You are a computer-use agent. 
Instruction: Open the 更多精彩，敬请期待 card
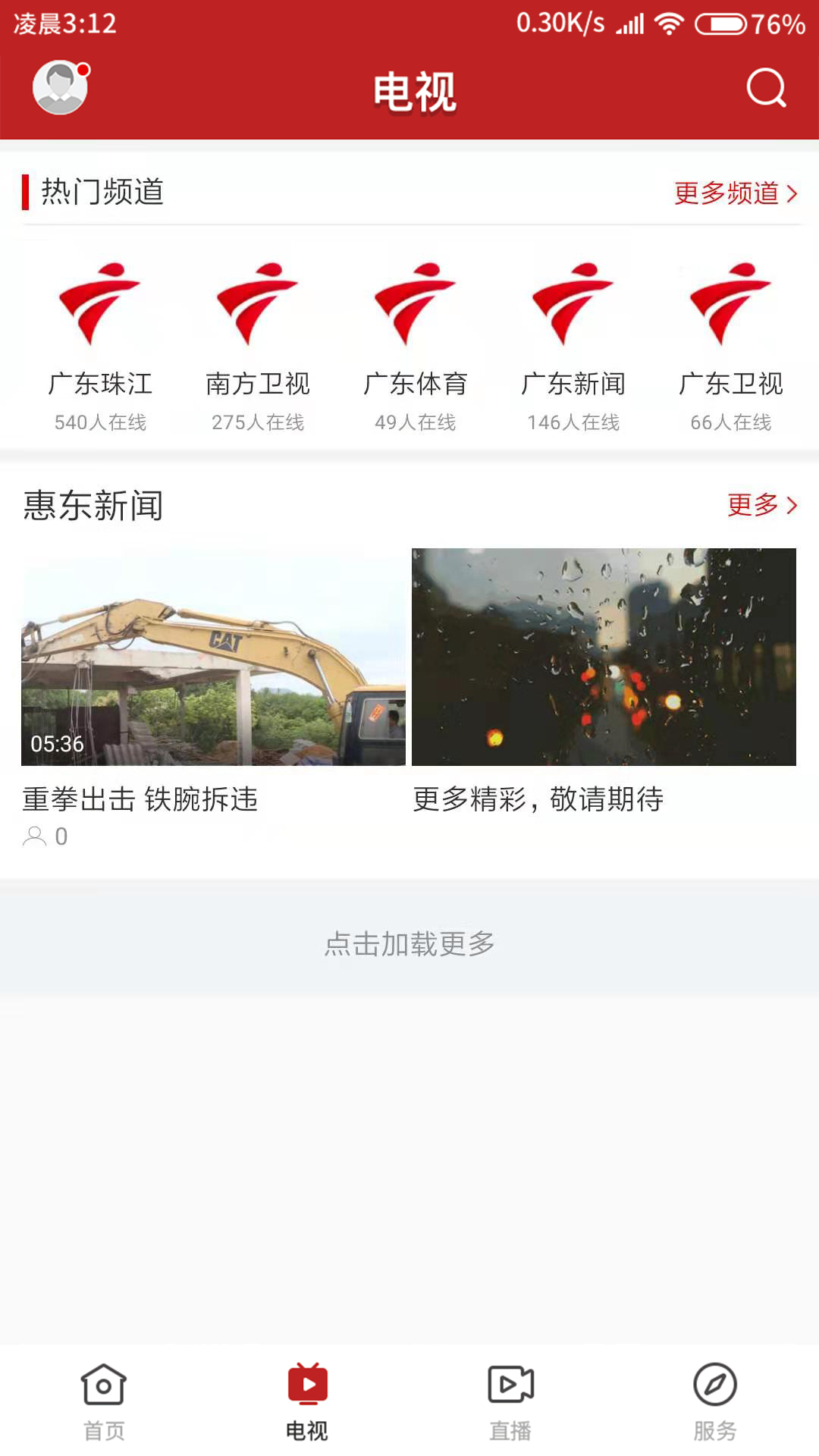(x=604, y=657)
